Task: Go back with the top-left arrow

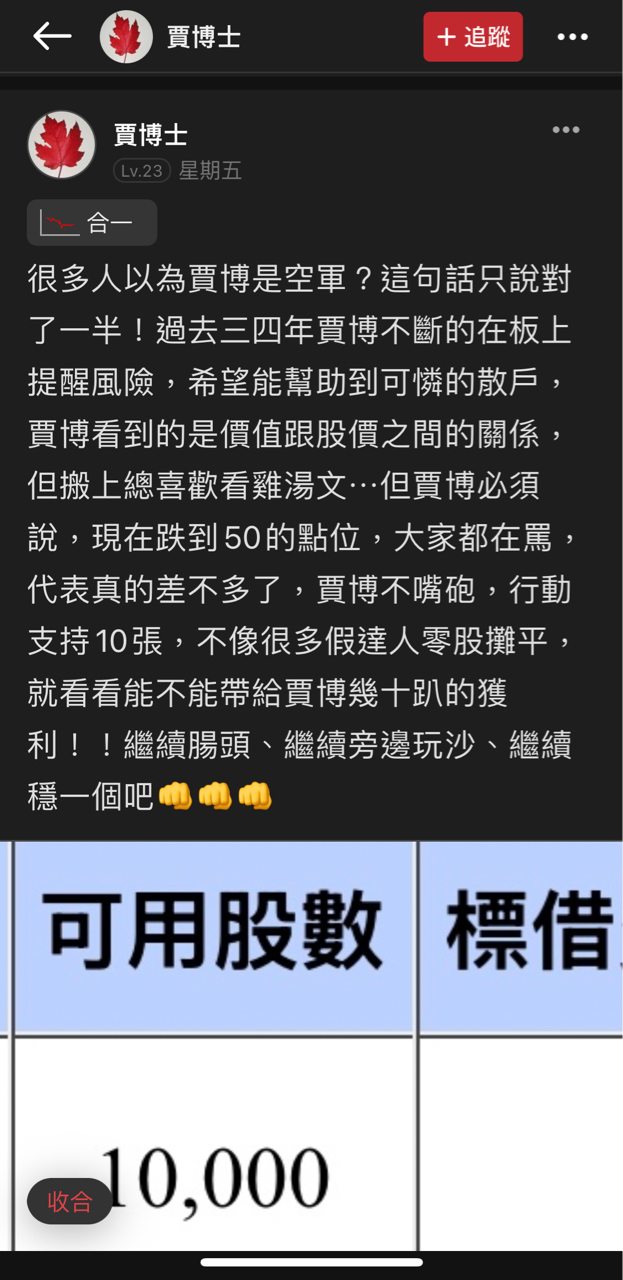Action: tap(52, 37)
